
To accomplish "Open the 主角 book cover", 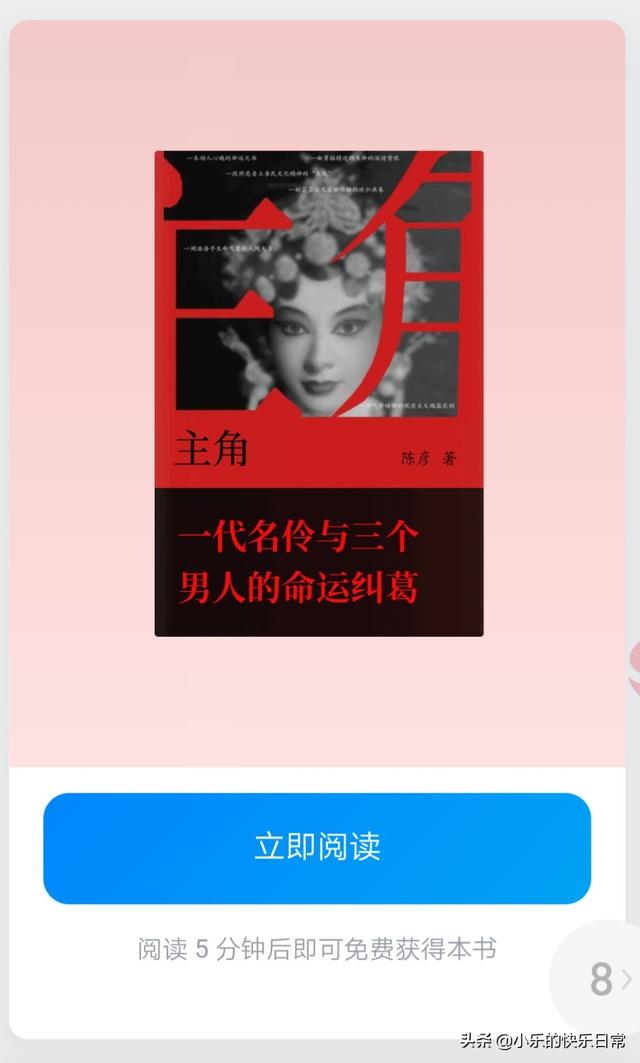I will 319,393.
